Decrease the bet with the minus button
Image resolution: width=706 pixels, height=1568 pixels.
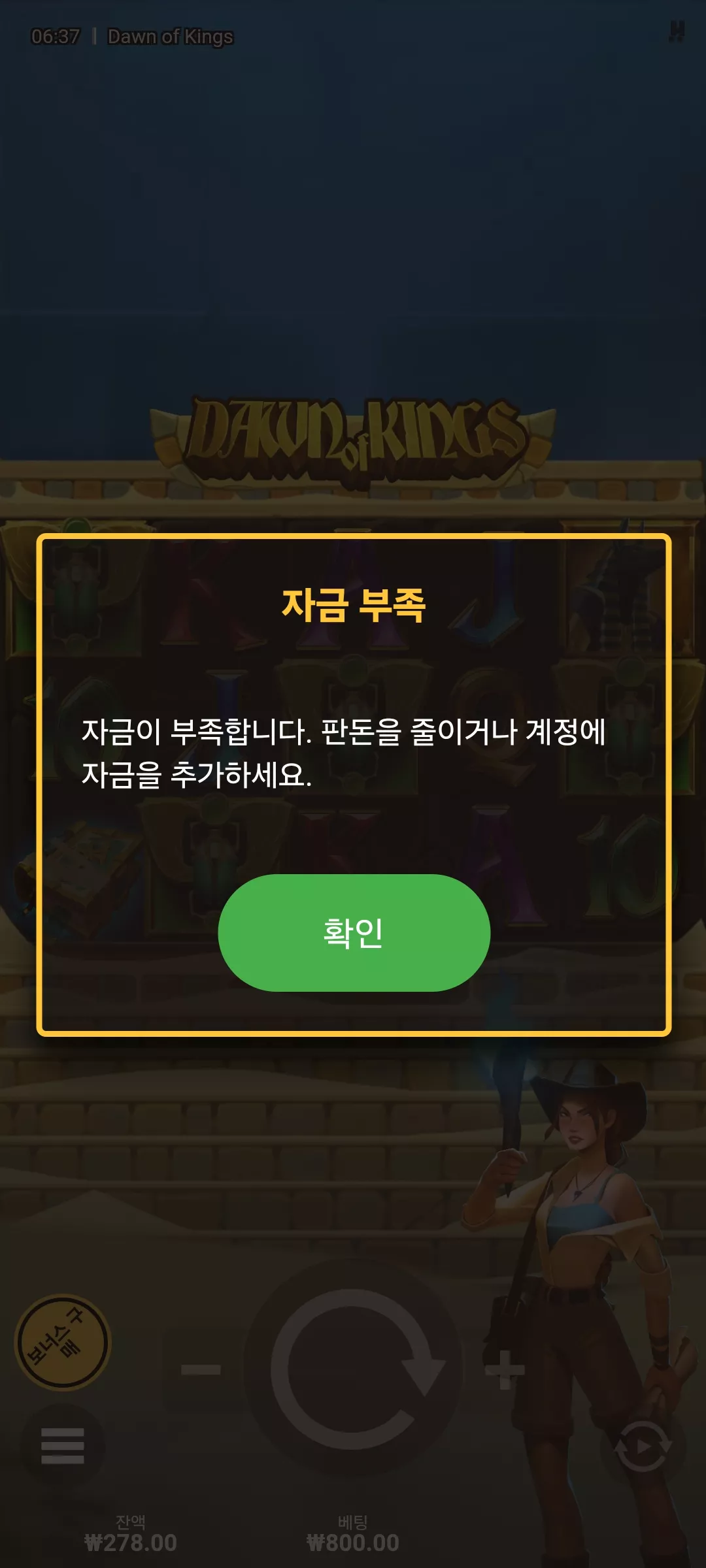point(201,1369)
